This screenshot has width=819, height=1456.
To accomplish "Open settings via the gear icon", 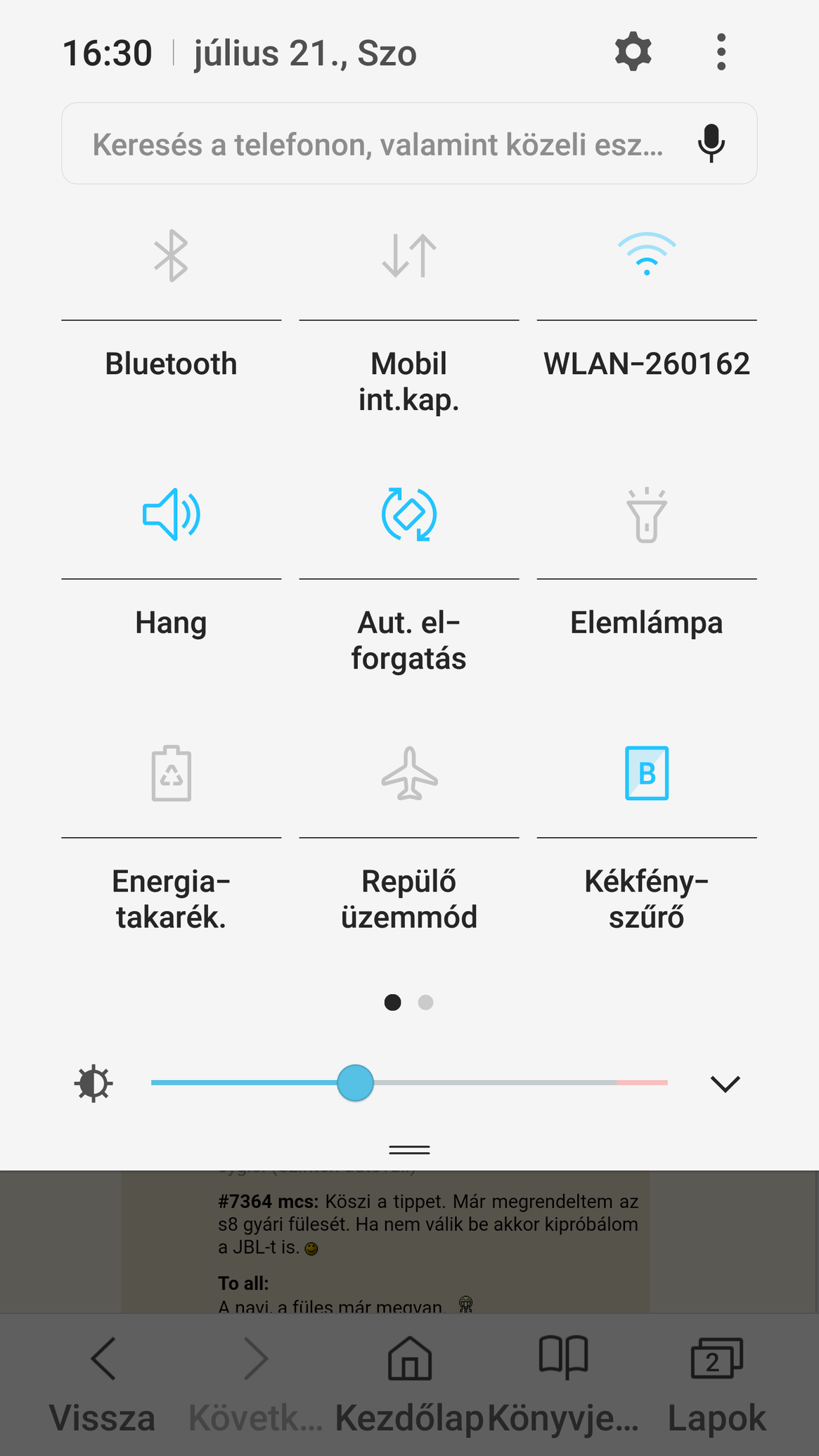I will tap(633, 52).
